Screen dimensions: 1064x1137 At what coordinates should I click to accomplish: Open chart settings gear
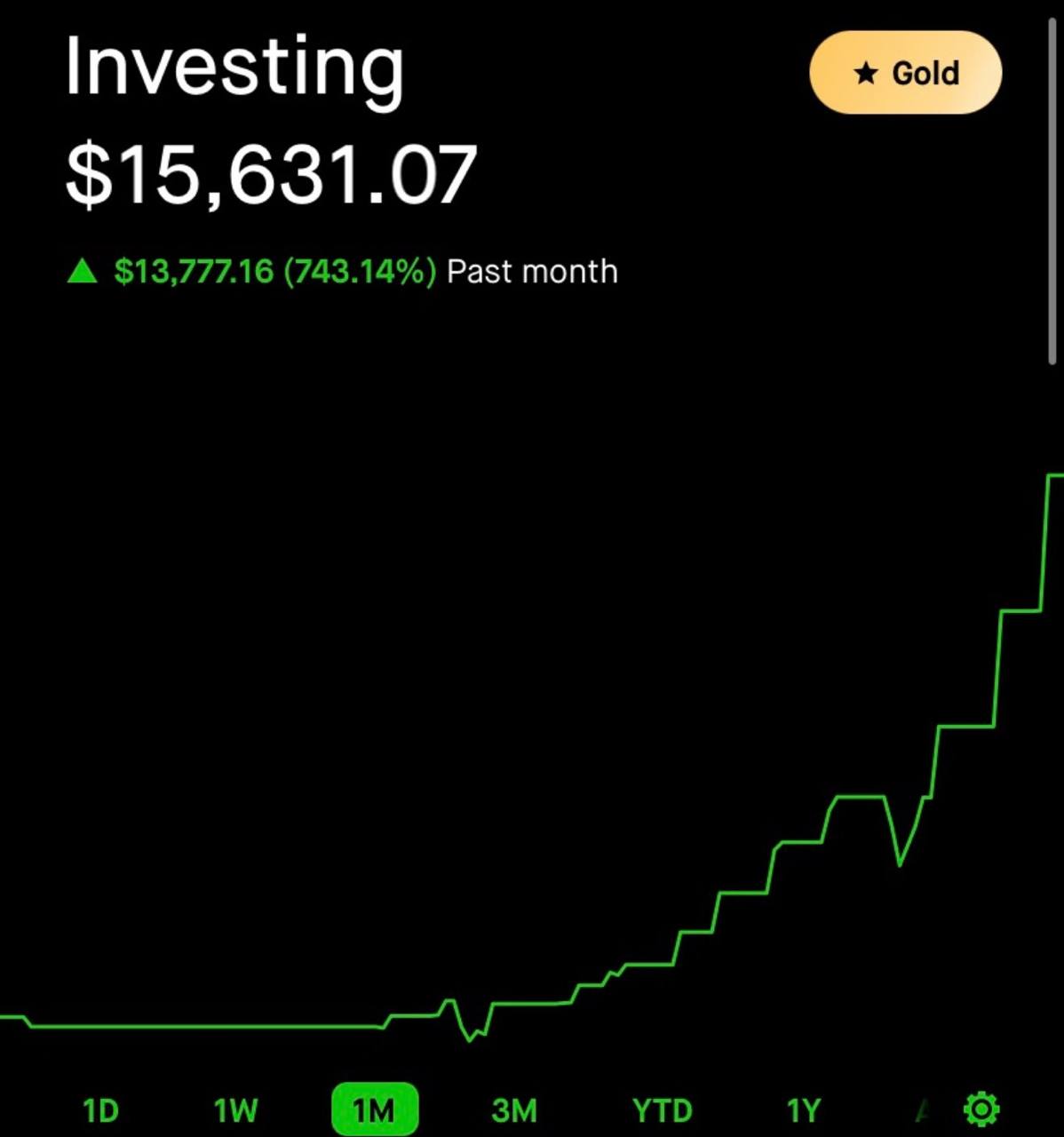981,1109
